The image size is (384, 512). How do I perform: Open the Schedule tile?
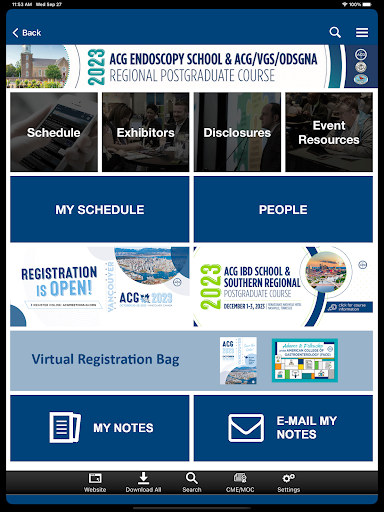54,132
